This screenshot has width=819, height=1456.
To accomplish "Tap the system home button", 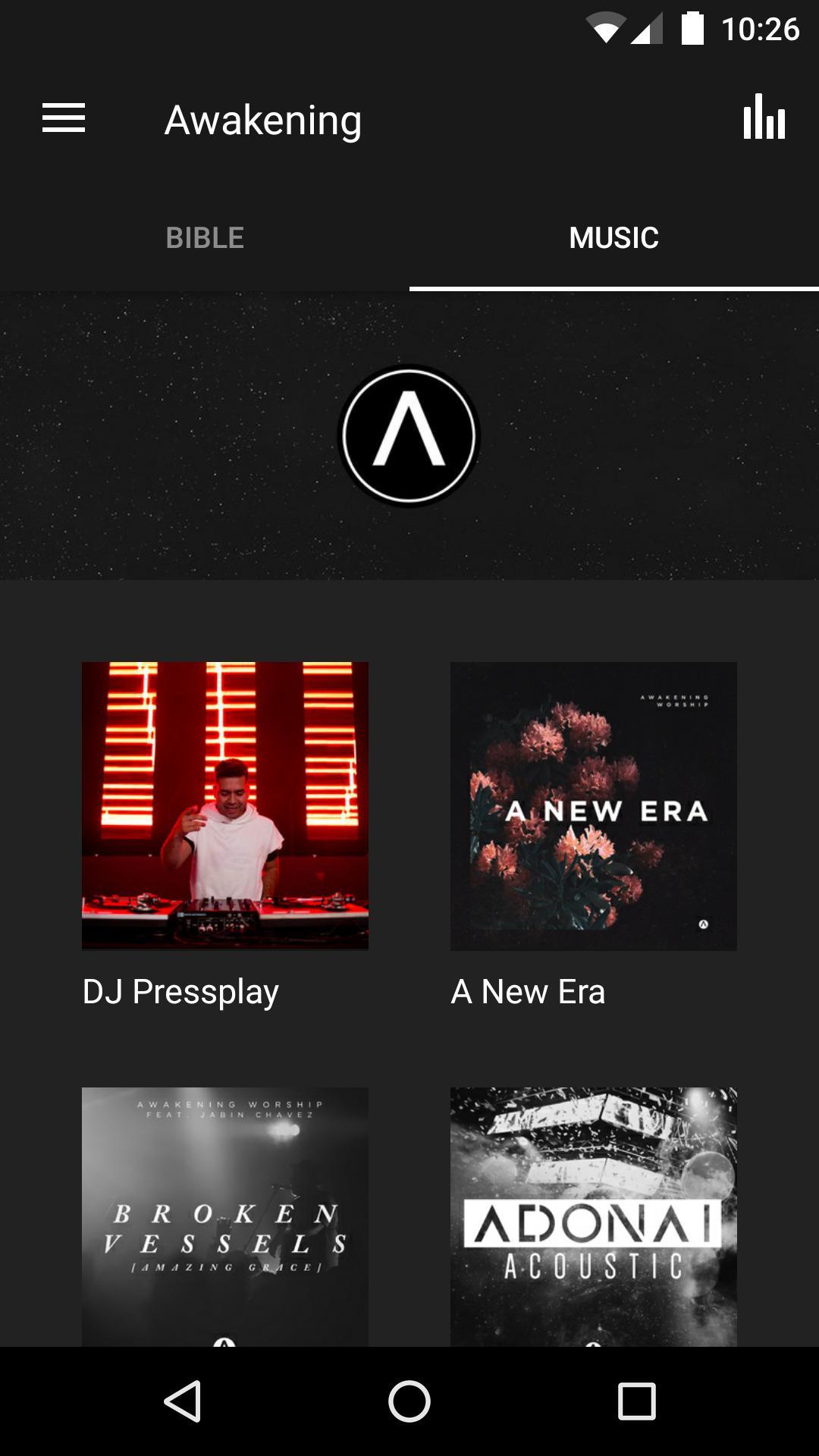I will [x=409, y=1401].
